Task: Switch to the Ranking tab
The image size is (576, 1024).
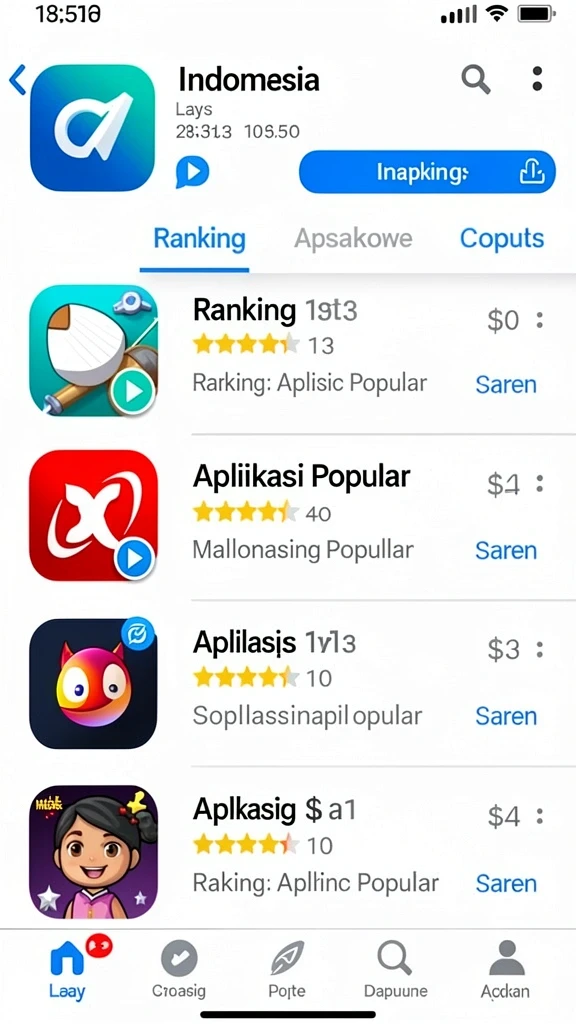Action: [199, 239]
